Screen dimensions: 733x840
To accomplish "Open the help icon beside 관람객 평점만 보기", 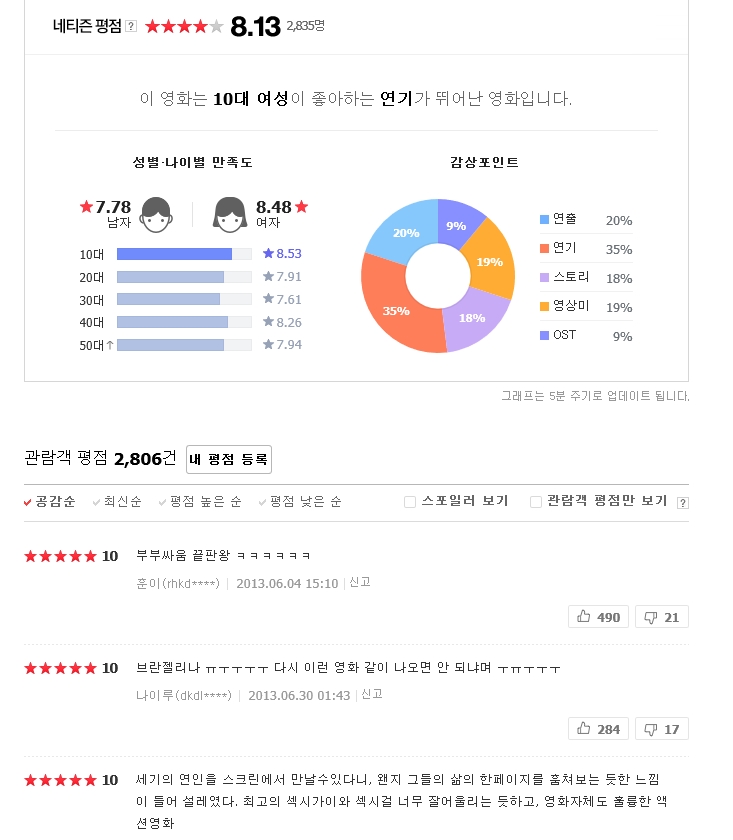I will coord(683,503).
